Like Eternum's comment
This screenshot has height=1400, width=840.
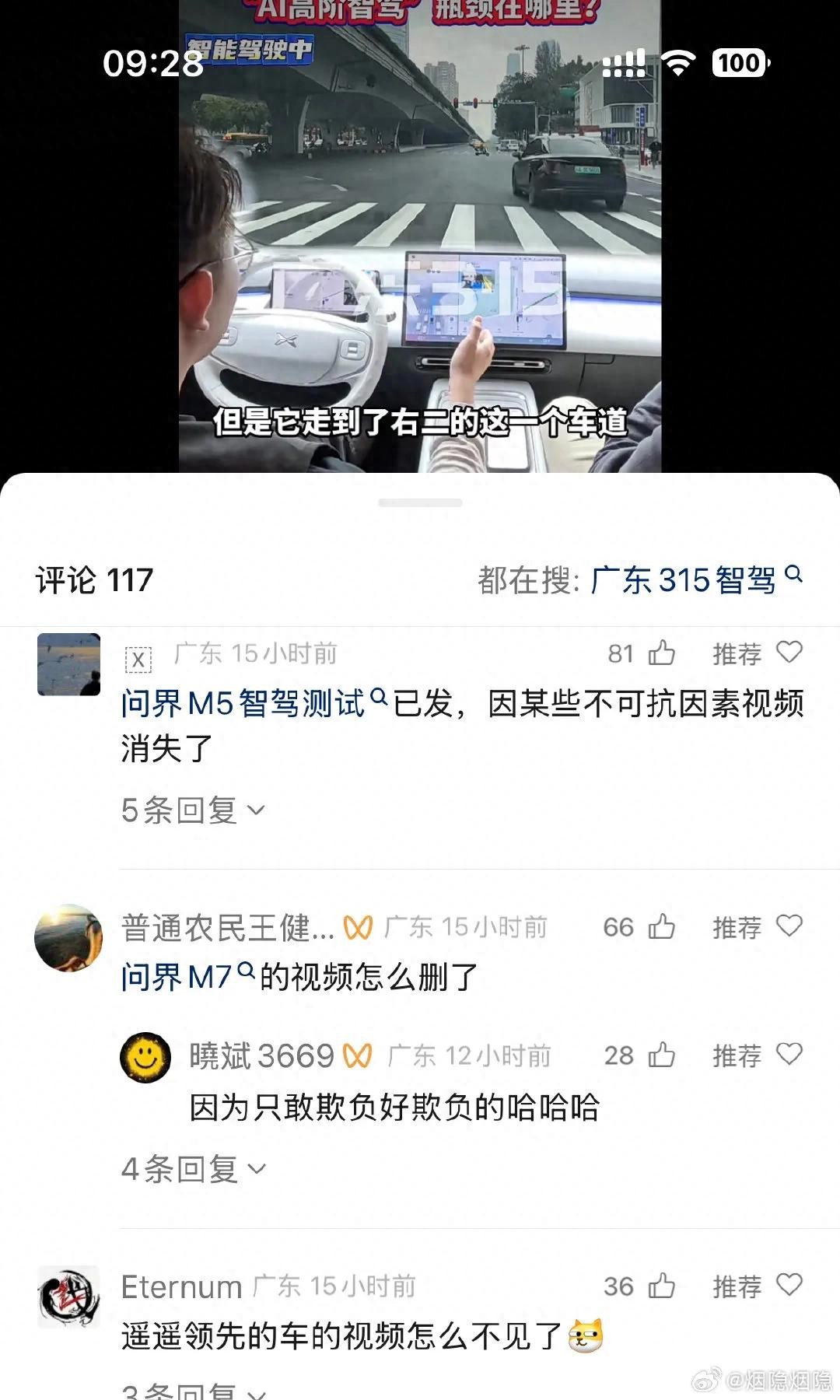(x=661, y=1286)
